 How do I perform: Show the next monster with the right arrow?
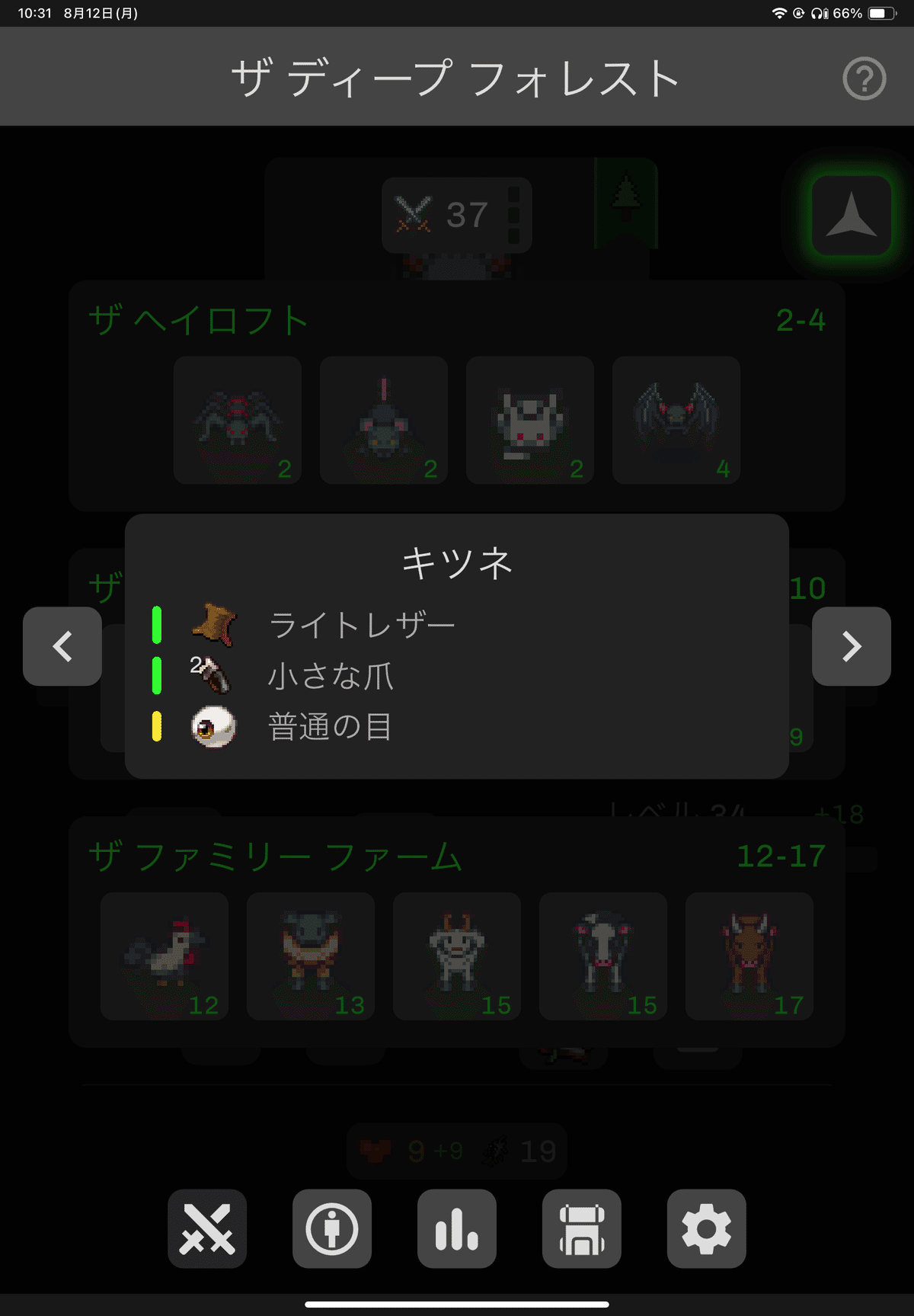point(851,647)
